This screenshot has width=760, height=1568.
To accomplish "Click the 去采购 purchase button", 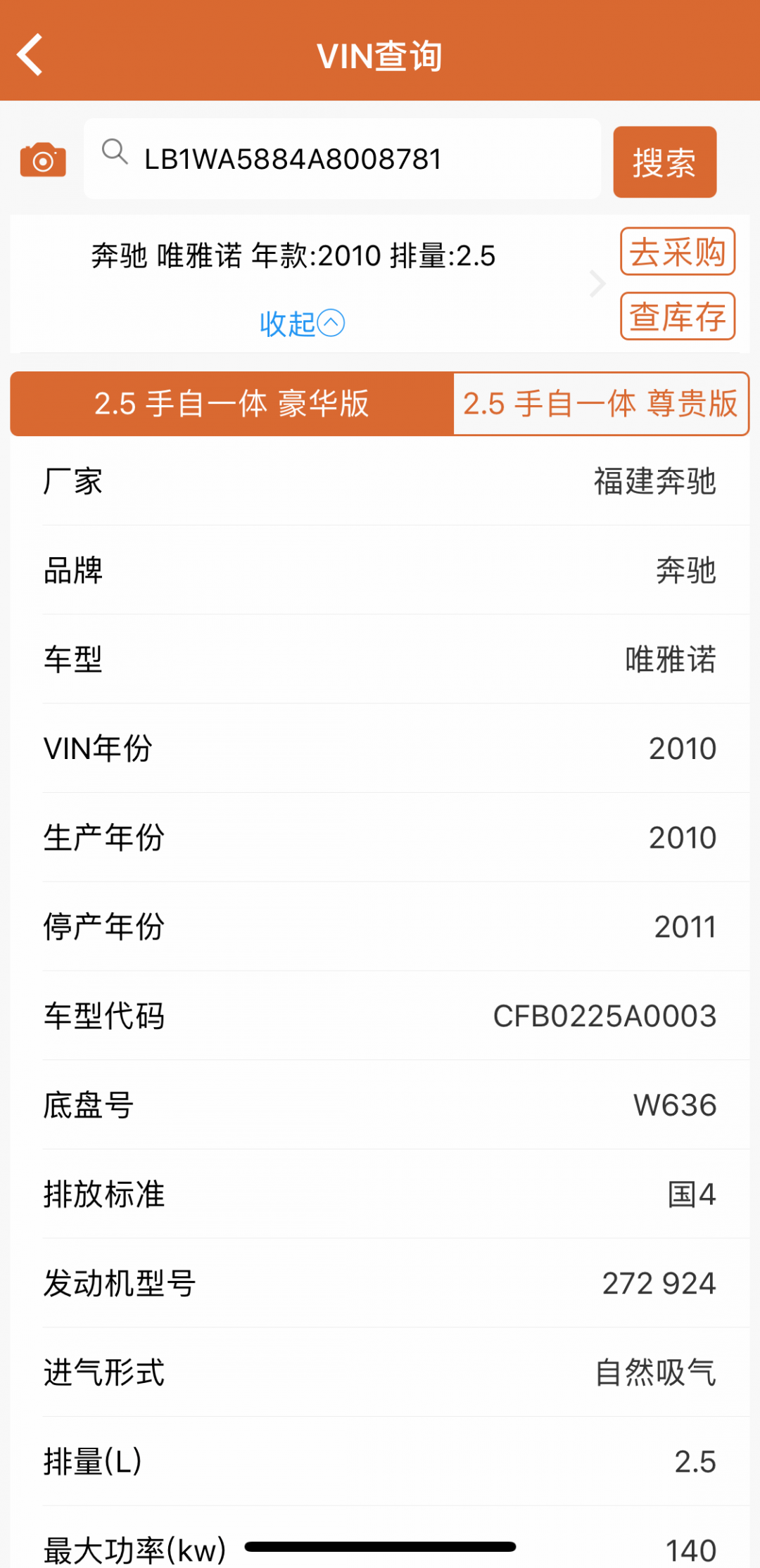I will (x=676, y=252).
